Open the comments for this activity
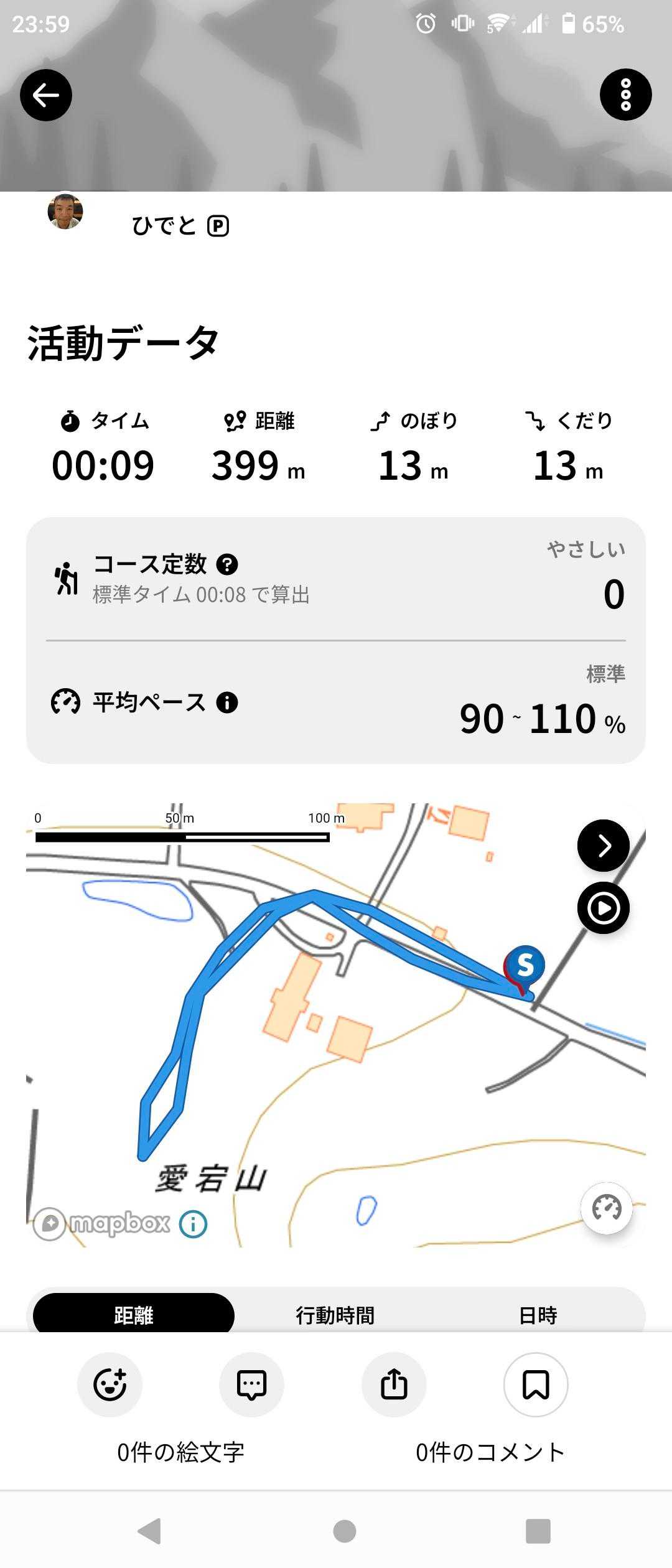Viewport: 672px width, 1568px height. [x=251, y=1385]
